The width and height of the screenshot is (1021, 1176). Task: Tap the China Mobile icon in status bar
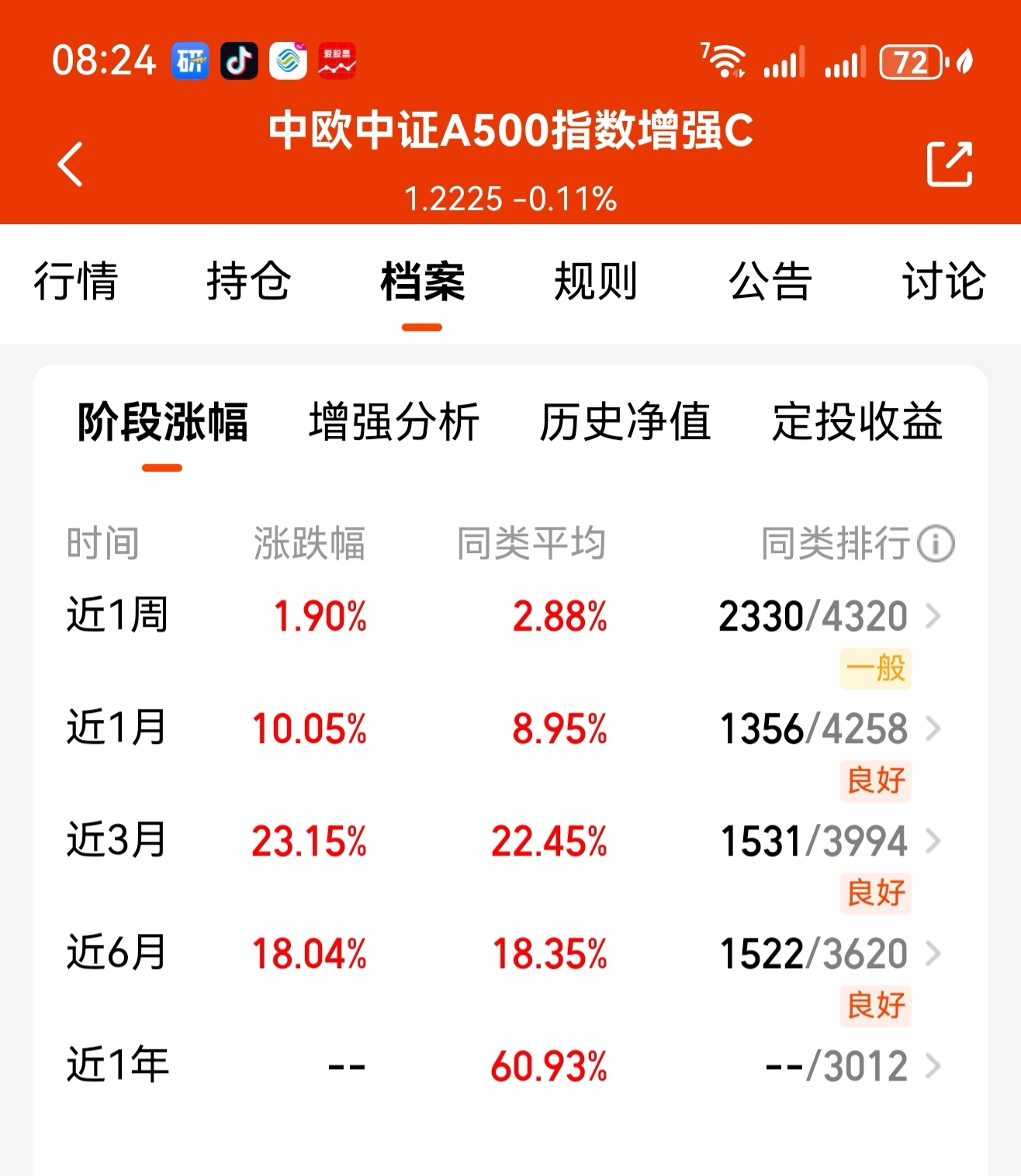tap(289, 62)
